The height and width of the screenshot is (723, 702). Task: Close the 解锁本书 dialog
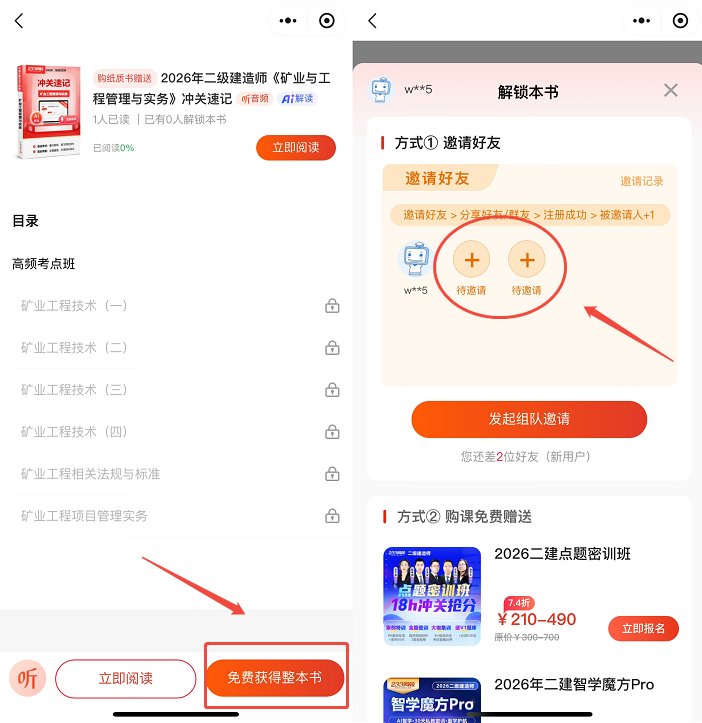tap(671, 91)
